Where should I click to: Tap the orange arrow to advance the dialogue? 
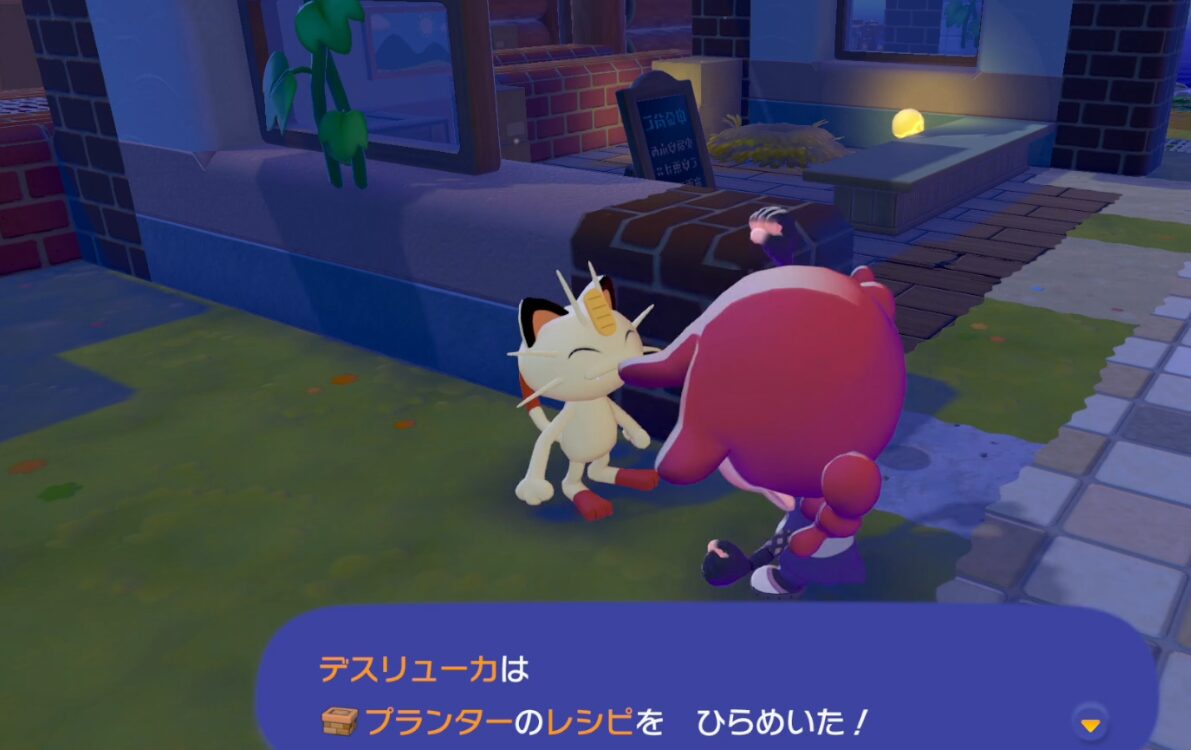pyautogui.click(x=1091, y=723)
